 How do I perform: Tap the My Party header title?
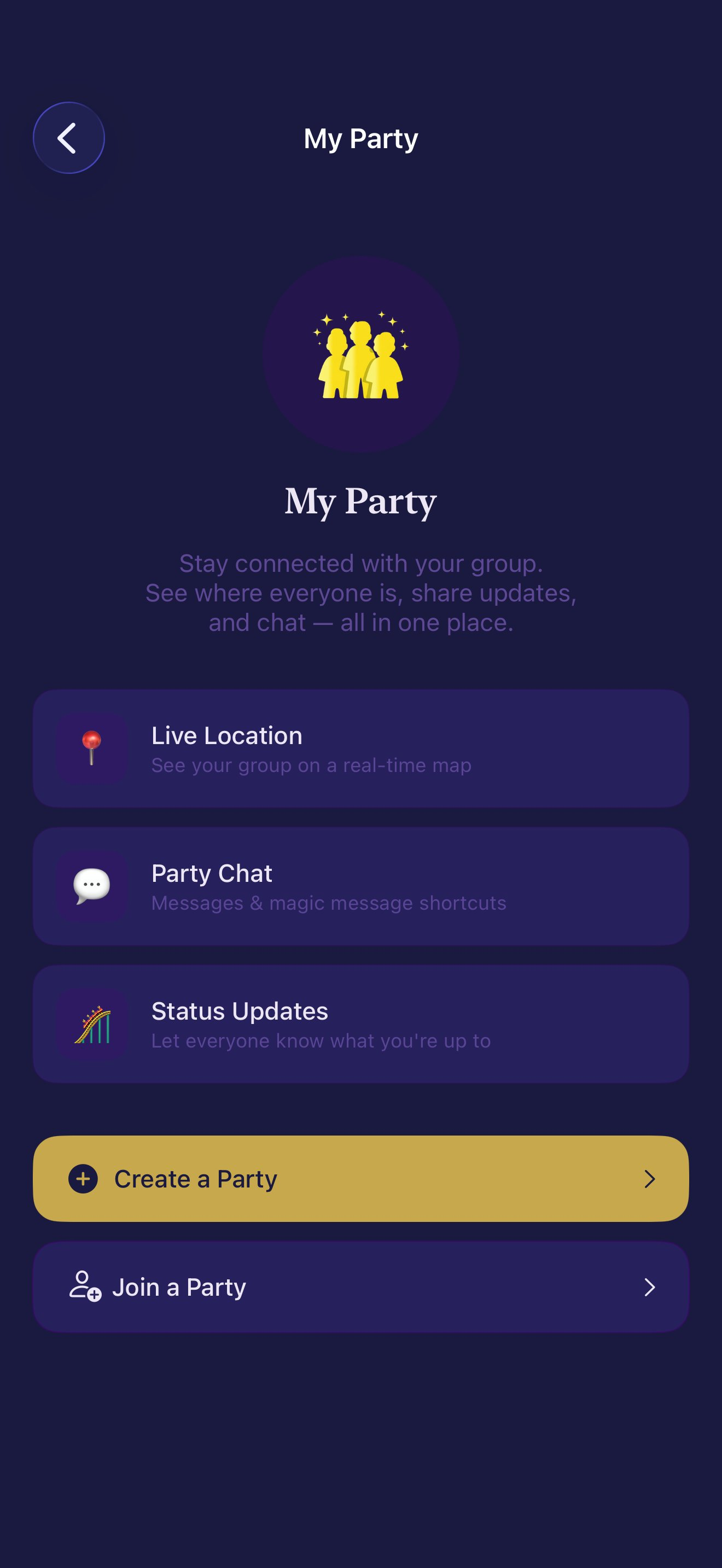pyautogui.click(x=361, y=138)
